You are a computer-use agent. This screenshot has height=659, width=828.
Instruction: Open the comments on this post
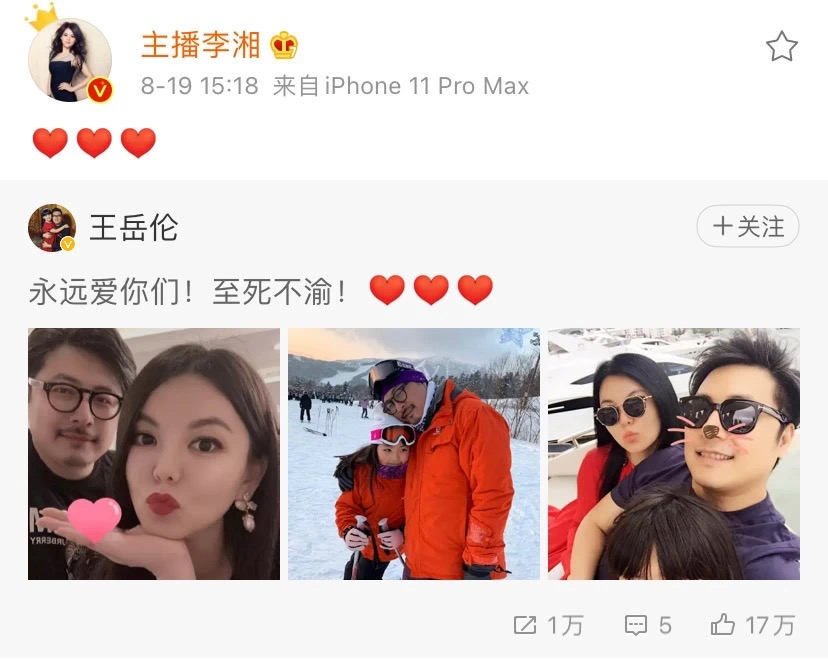648,626
